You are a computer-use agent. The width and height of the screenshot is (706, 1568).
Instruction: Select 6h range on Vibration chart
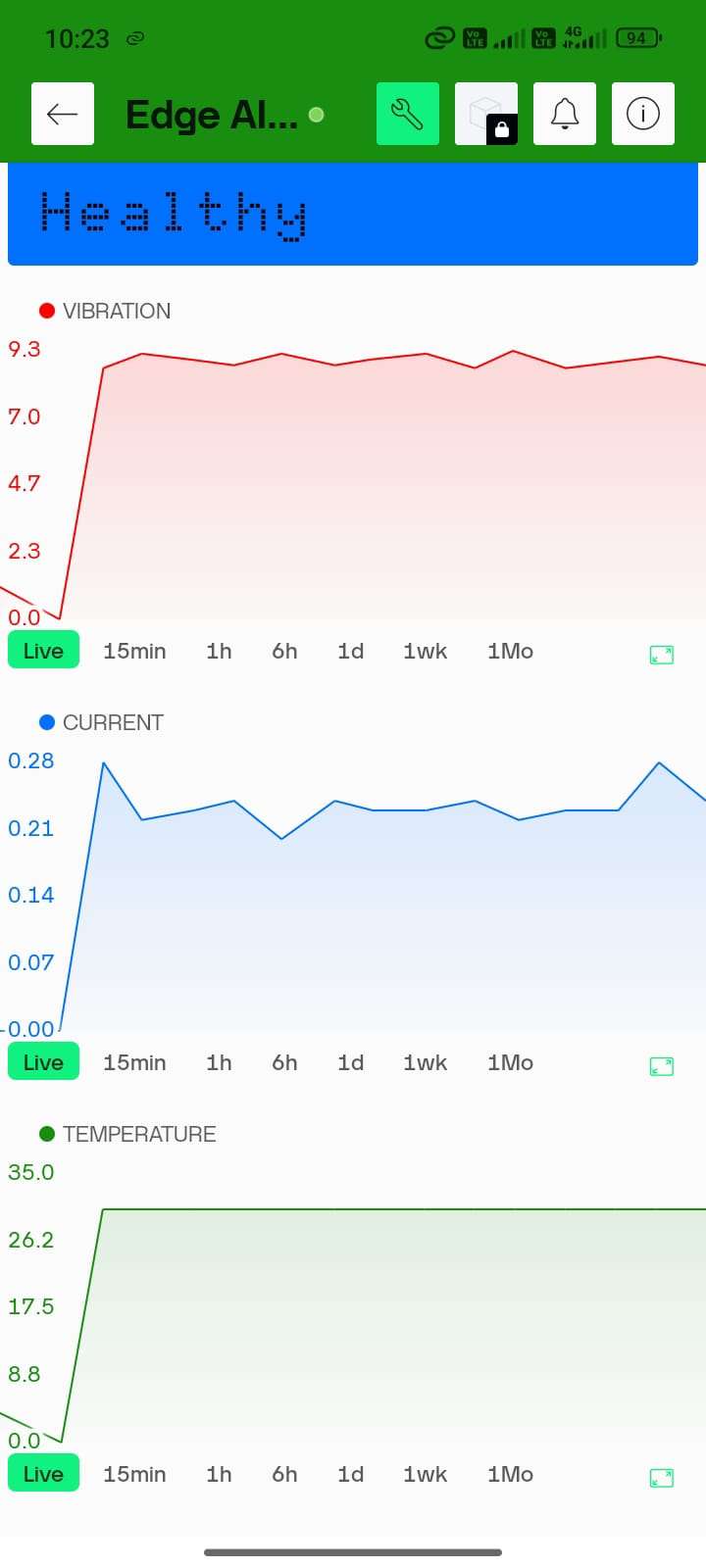coord(284,651)
